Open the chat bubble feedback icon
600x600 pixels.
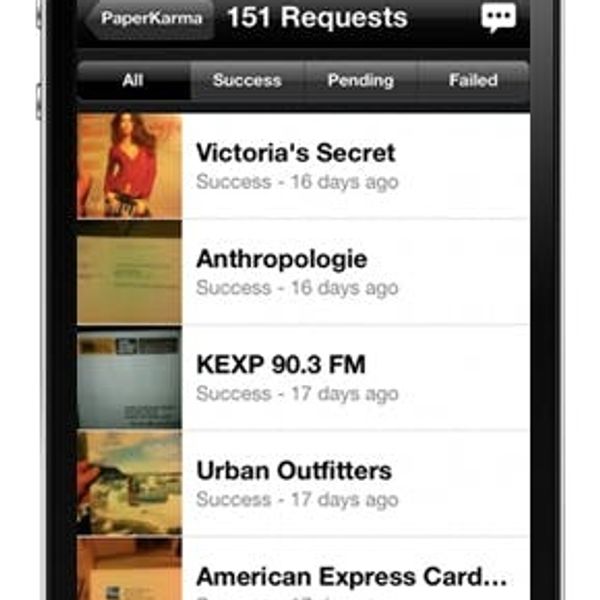[x=497, y=18]
